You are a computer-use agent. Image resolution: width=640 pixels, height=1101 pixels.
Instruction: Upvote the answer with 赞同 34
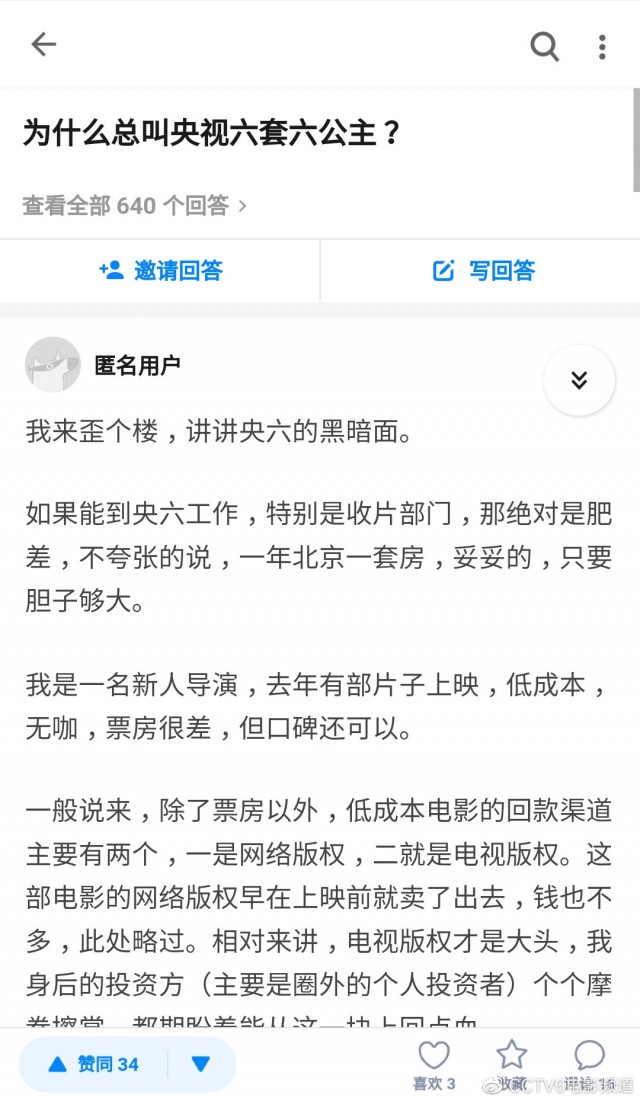[94, 1064]
